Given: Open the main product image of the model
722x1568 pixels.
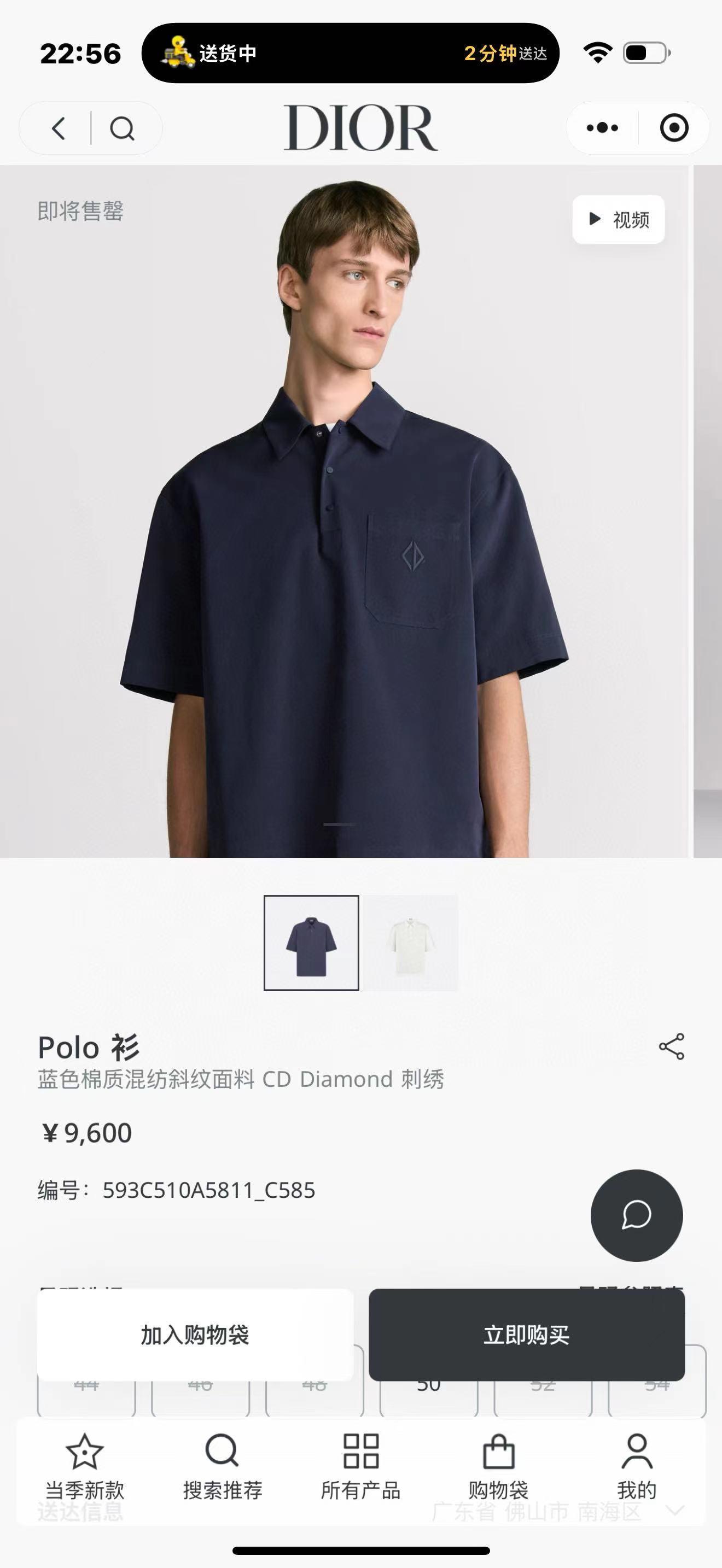Looking at the screenshot, I should 344,511.
